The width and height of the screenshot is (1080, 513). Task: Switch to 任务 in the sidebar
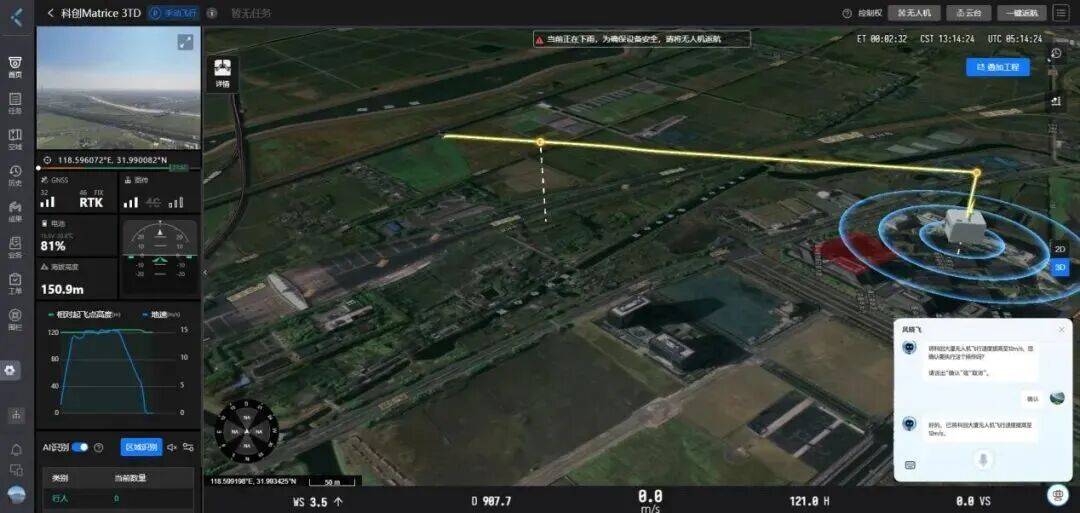click(15, 102)
